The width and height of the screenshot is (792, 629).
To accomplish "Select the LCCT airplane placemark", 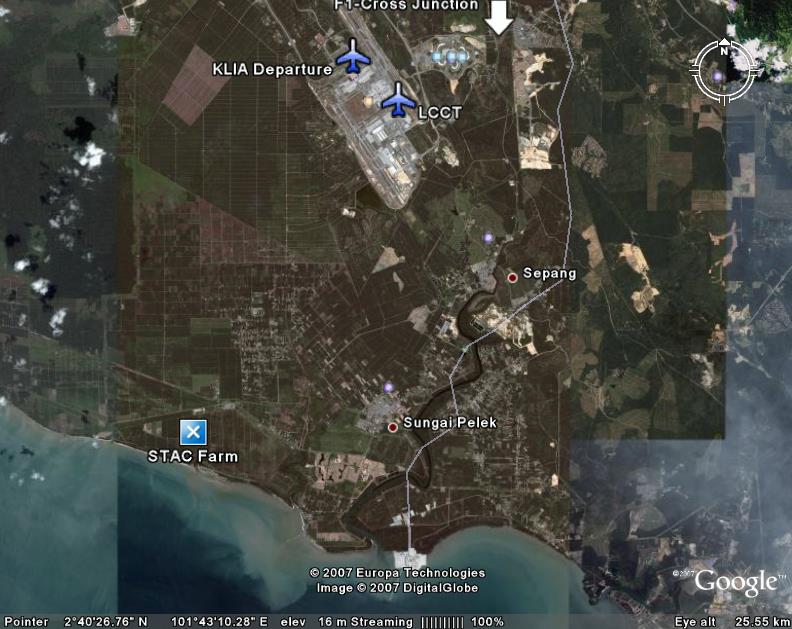I will [x=399, y=100].
